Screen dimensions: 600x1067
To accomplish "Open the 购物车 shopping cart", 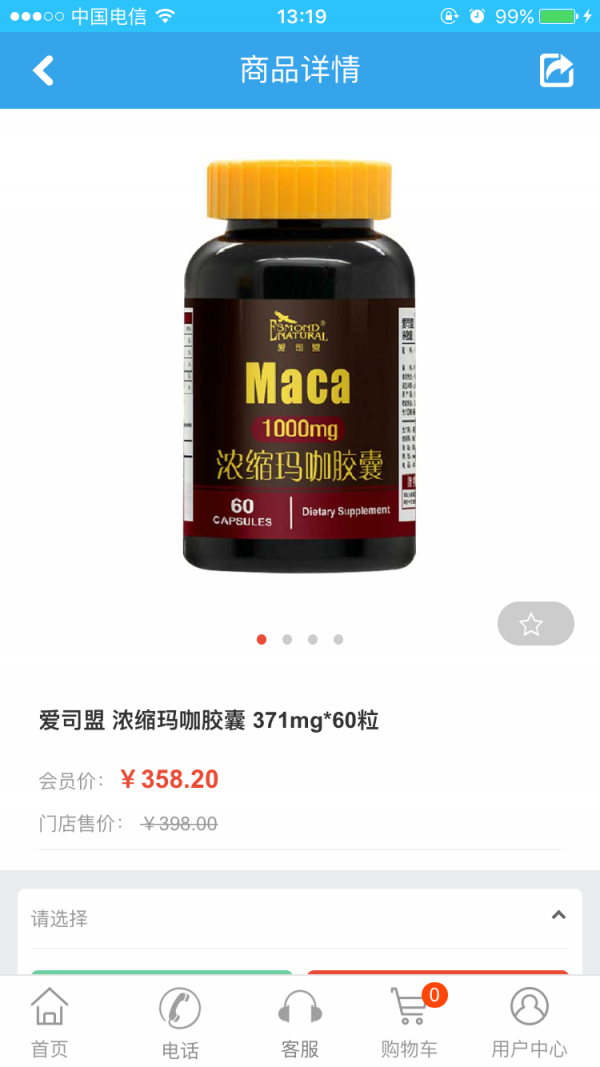I will pos(409,1022).
